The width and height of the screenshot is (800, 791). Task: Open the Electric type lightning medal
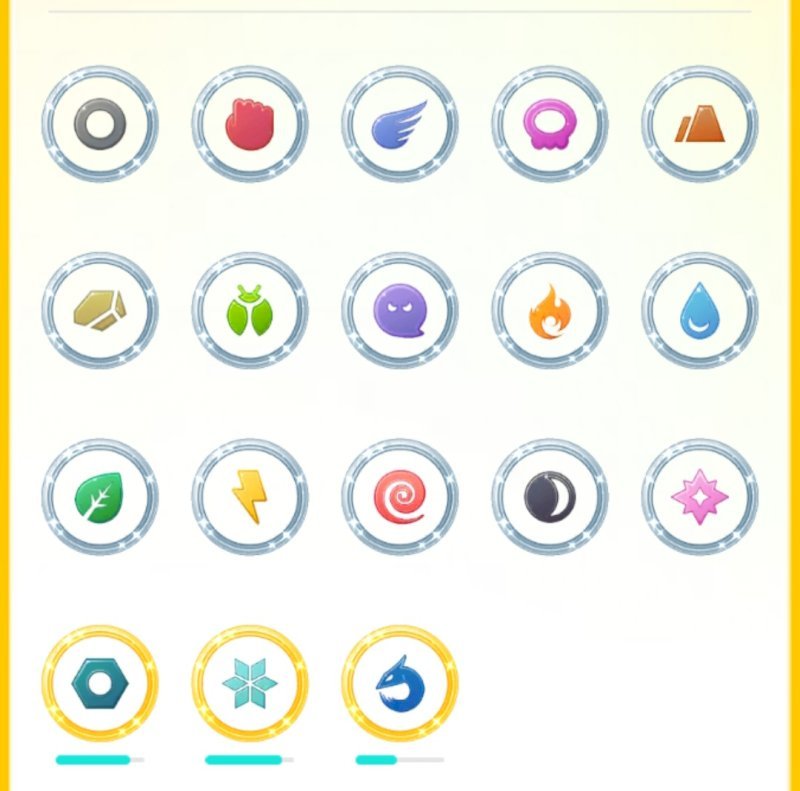click(x=249, y=497)
